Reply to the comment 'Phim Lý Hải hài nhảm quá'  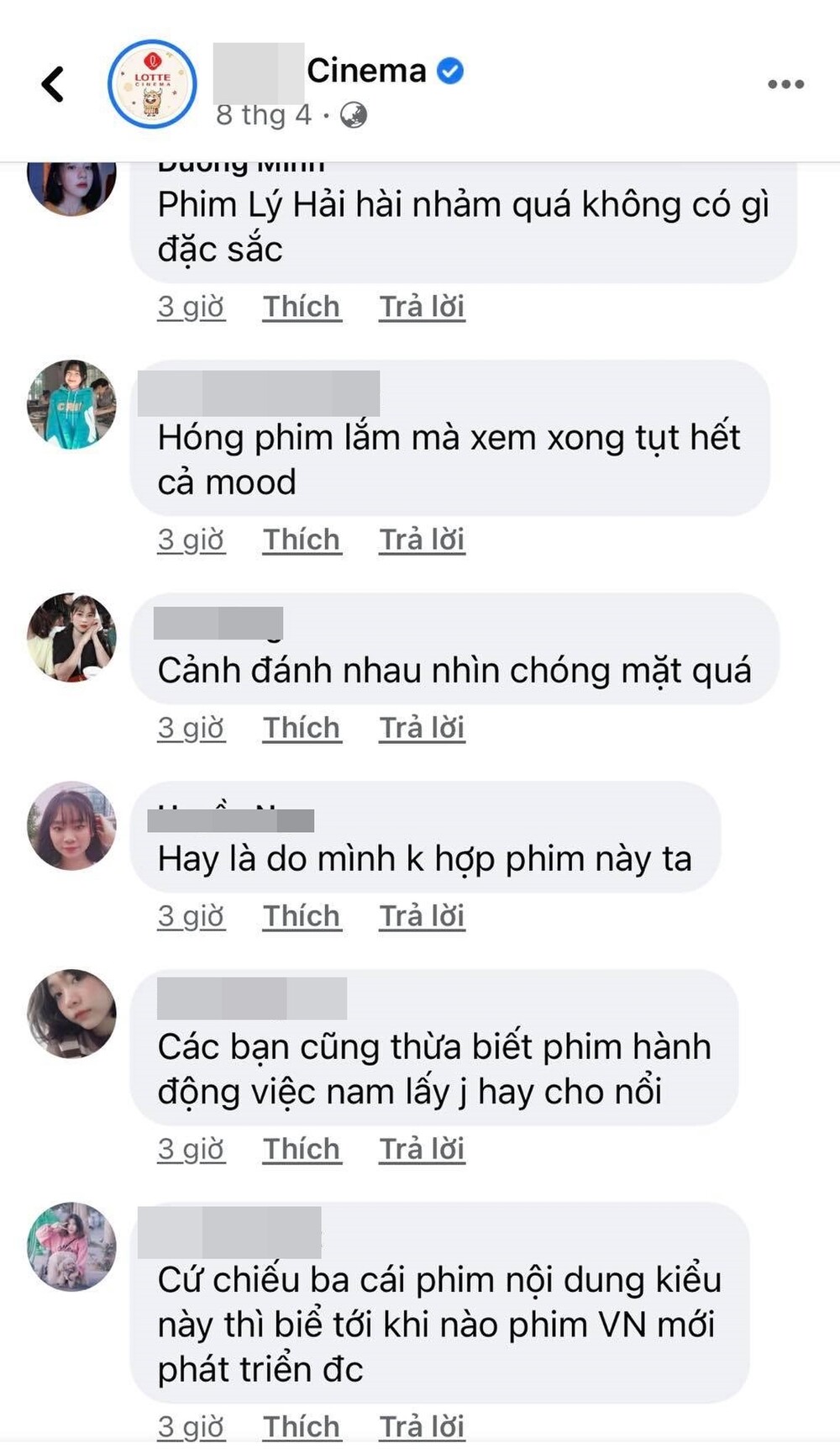[422, 307]
